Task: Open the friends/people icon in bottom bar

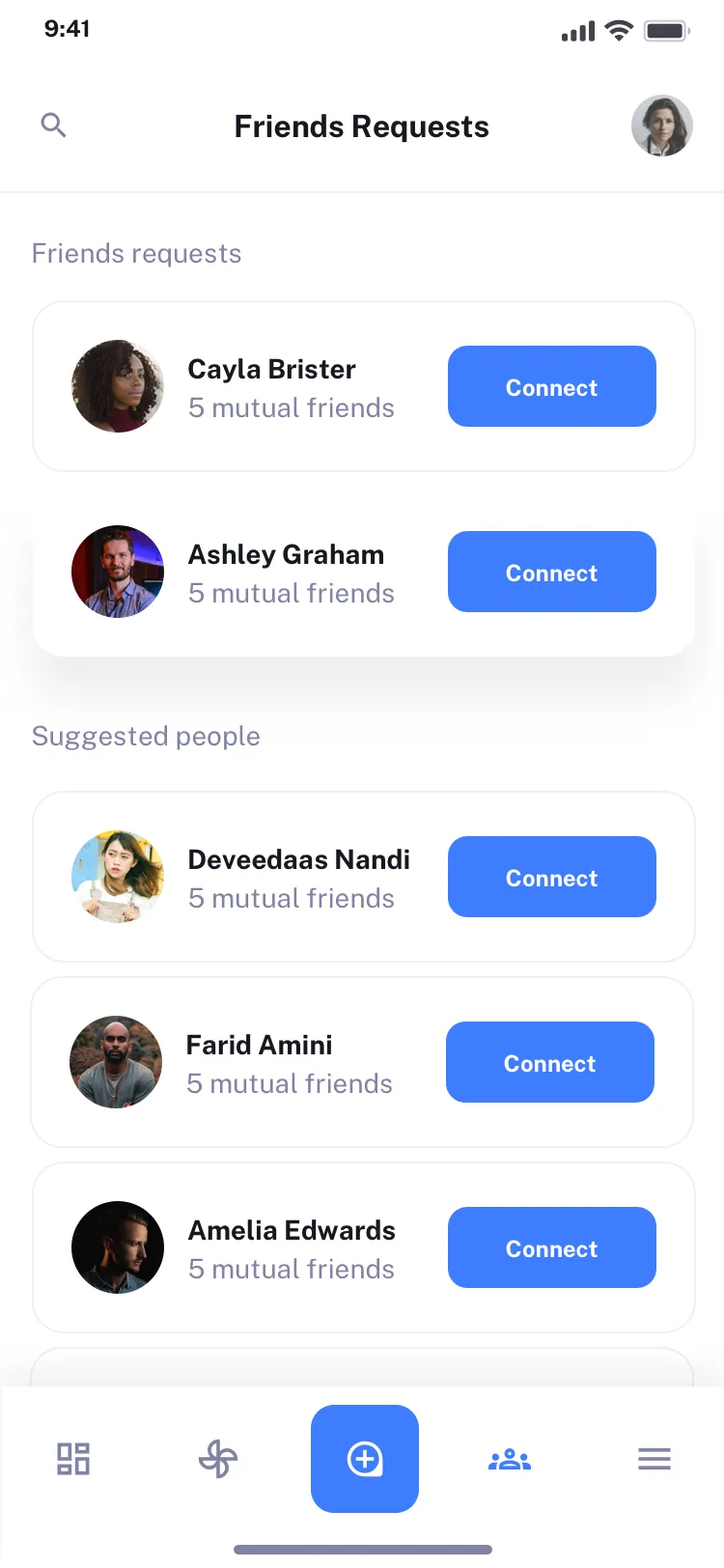Action: click(x=509, y=1459)
